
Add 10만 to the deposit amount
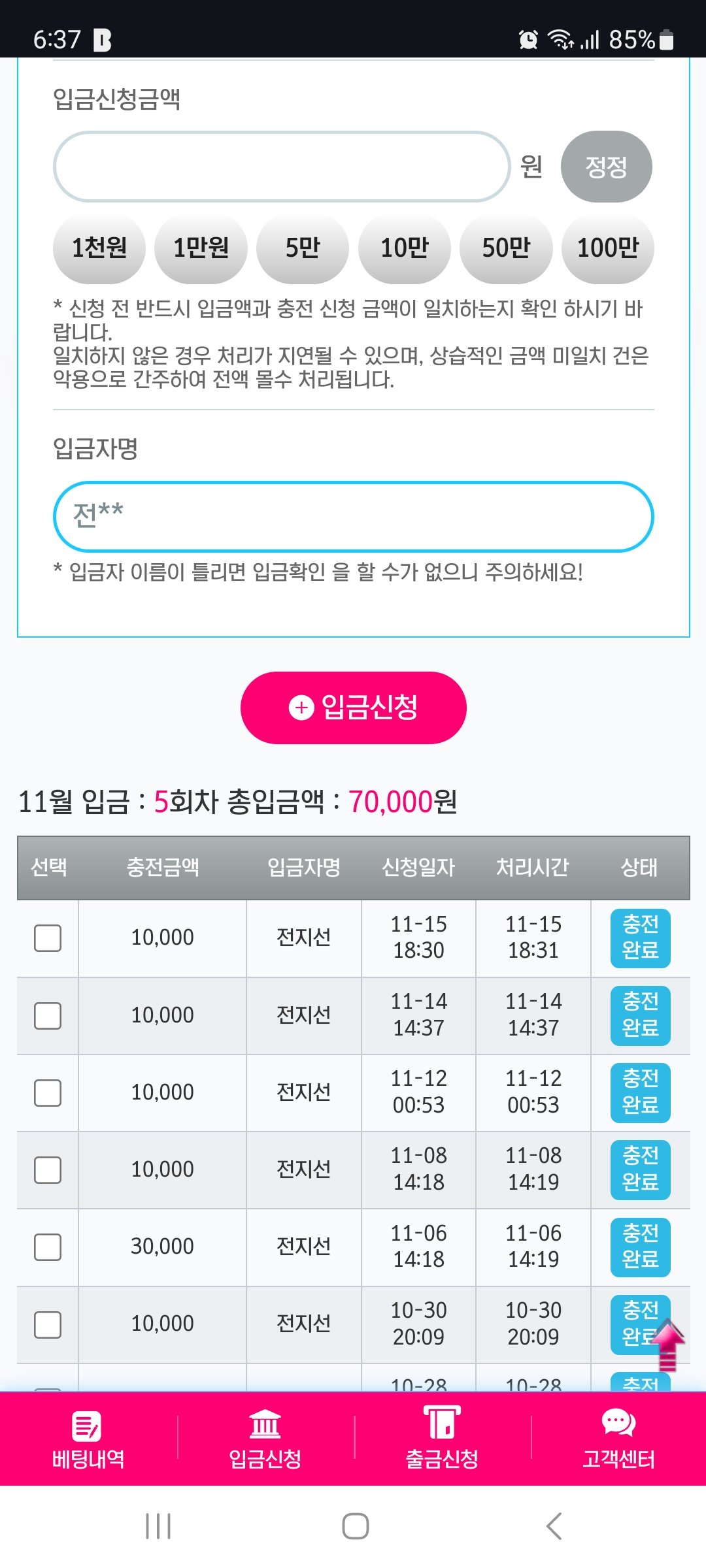[404, 248]
